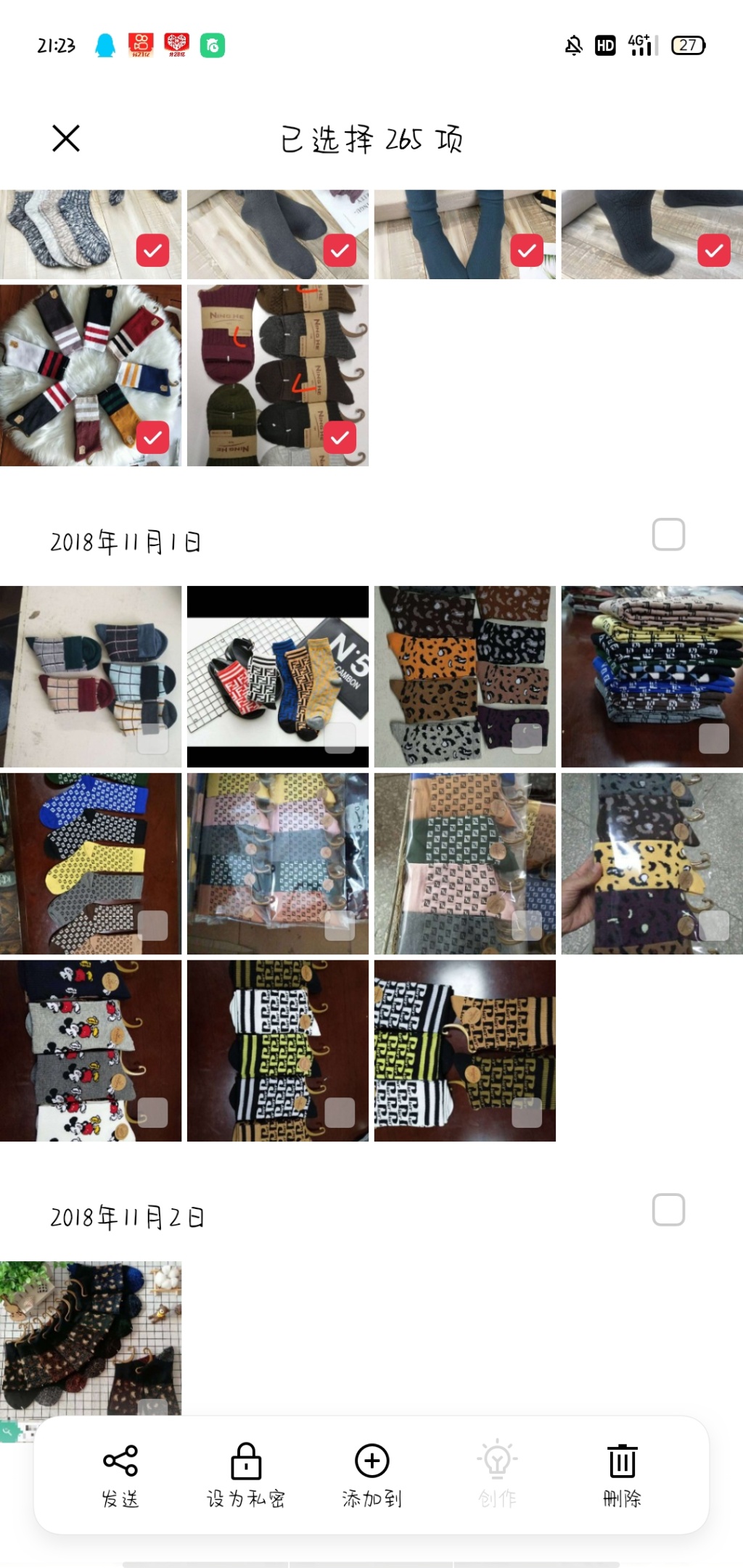The image size is (743, 1568).
Task: Close the selection mode with X
Action: (66, 138)
